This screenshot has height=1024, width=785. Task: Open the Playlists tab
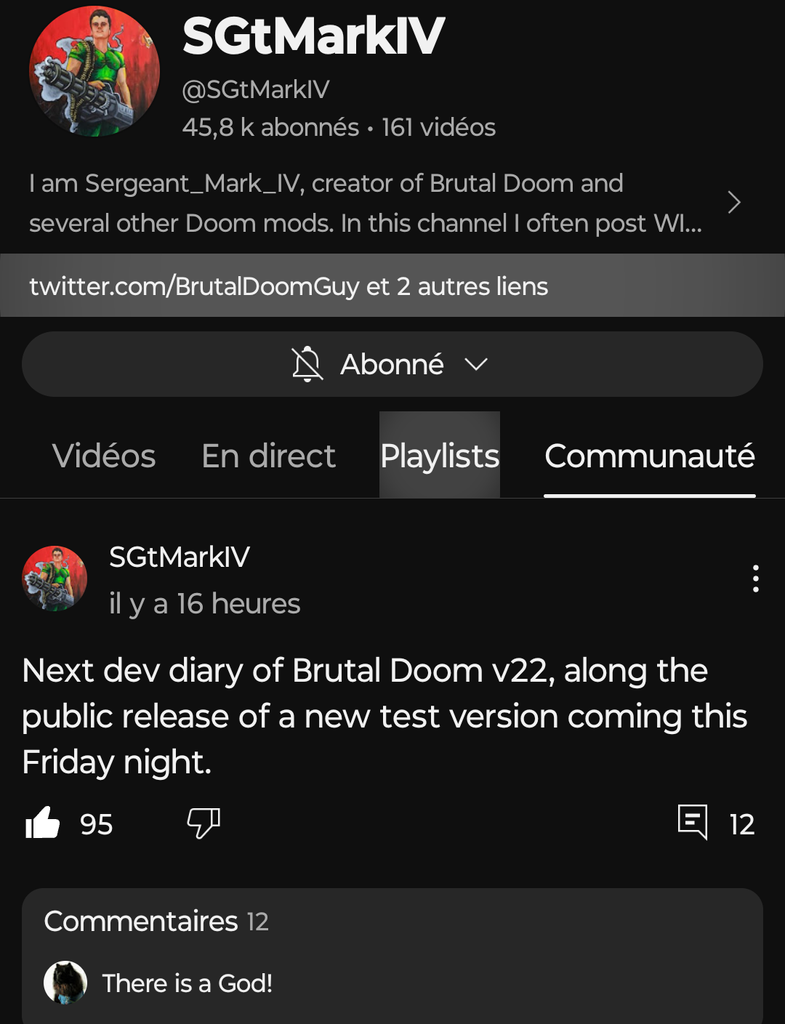point(439,456)
